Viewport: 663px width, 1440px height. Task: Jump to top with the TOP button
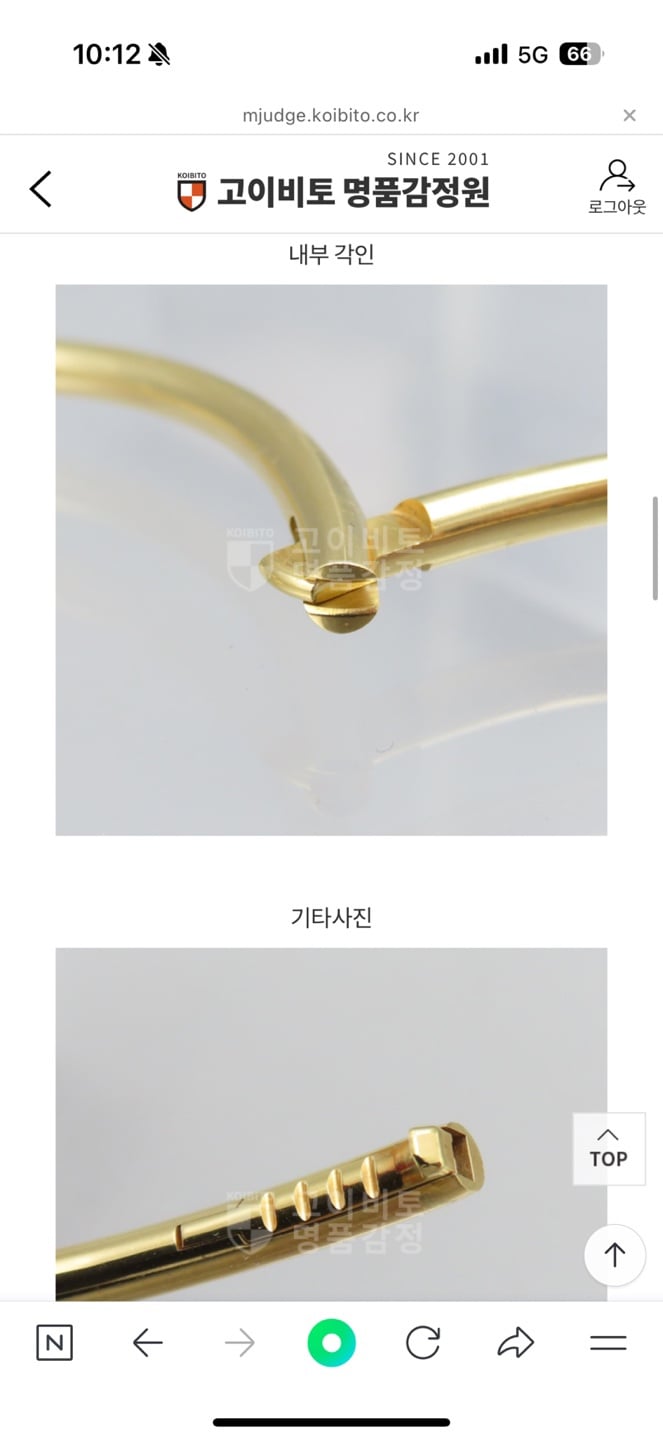pyautogui.click(x=608, y=1149)
